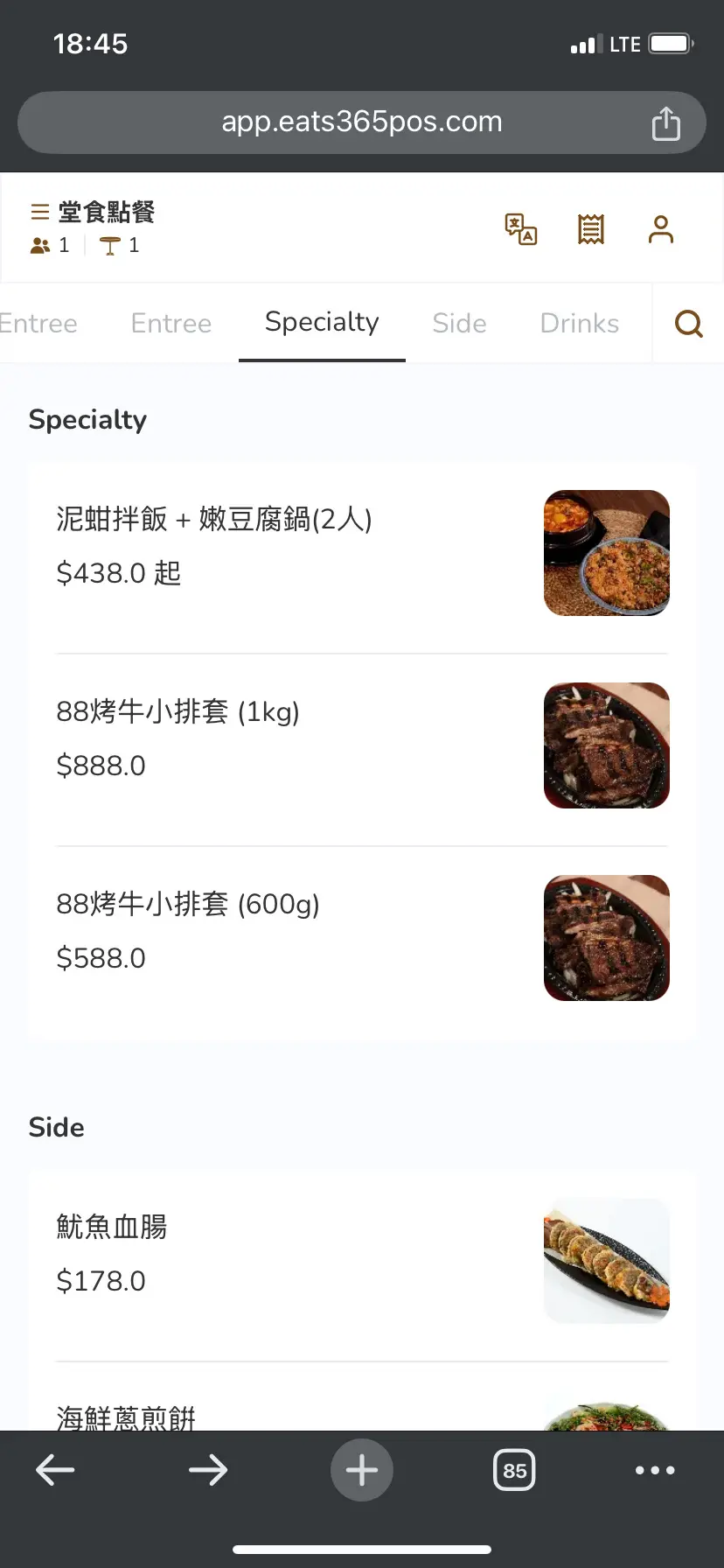724x1568 pixels.
Task: Open the user account icon
Action: [661, 229]
